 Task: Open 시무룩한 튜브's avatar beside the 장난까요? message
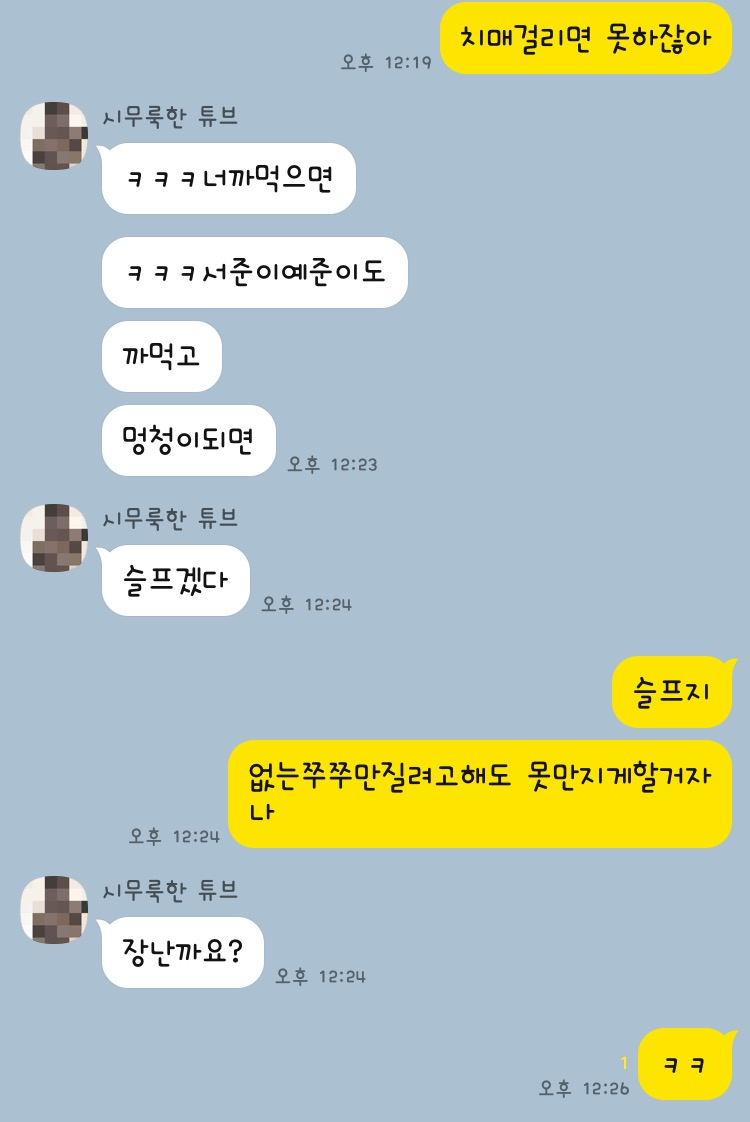[x=54, y=909]
